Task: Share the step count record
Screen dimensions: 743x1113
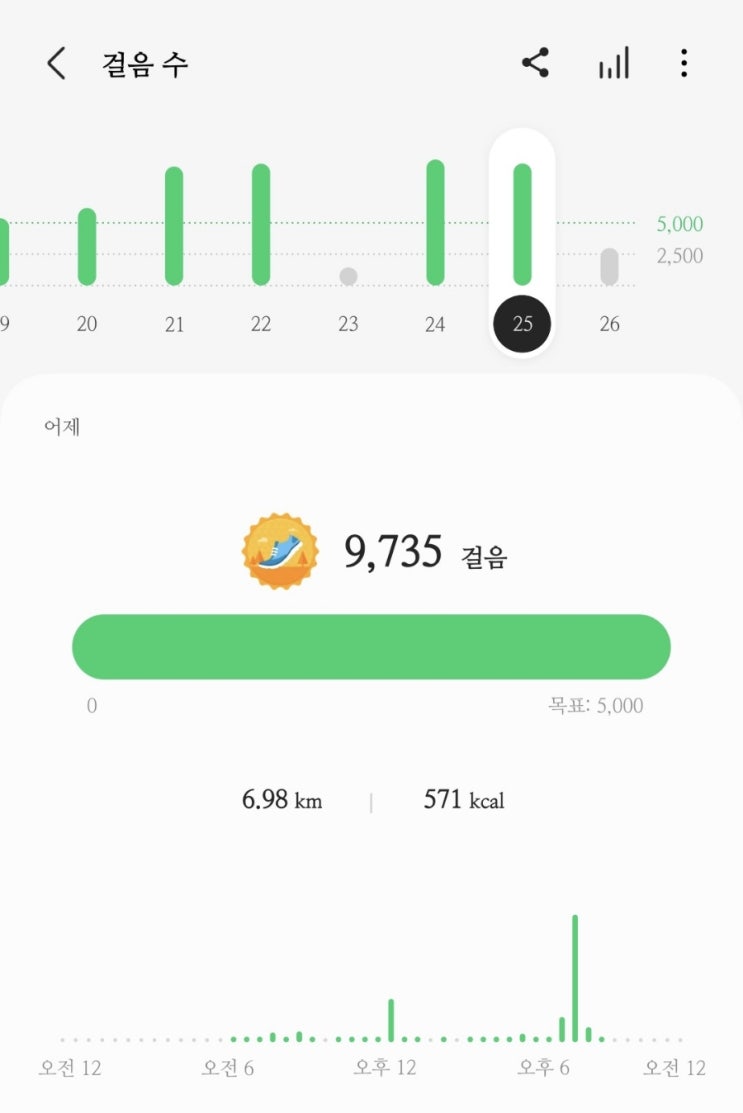Action: [x=535, y=62]
